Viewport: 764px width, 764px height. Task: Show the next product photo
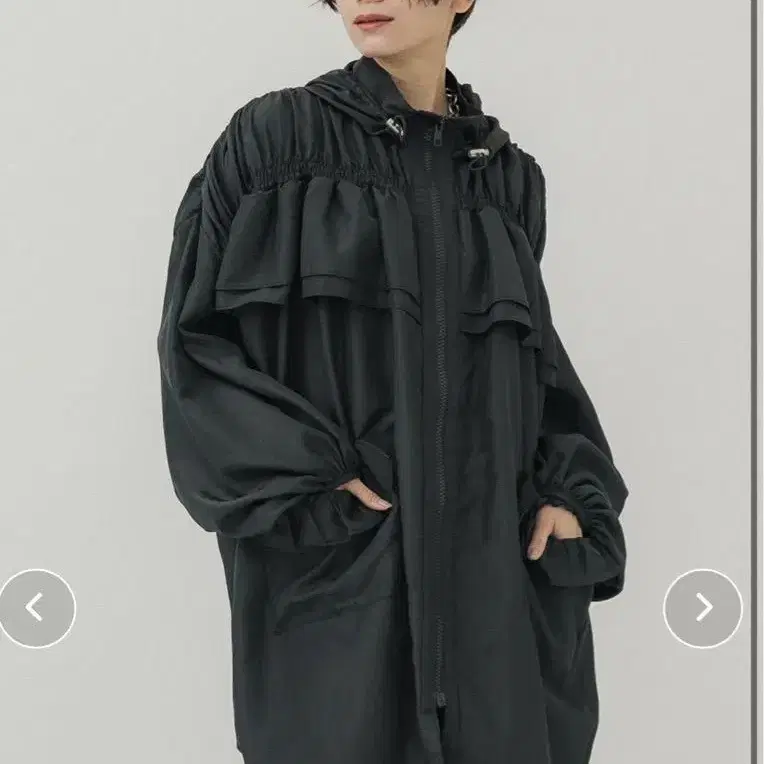click(x=703, y=608)
